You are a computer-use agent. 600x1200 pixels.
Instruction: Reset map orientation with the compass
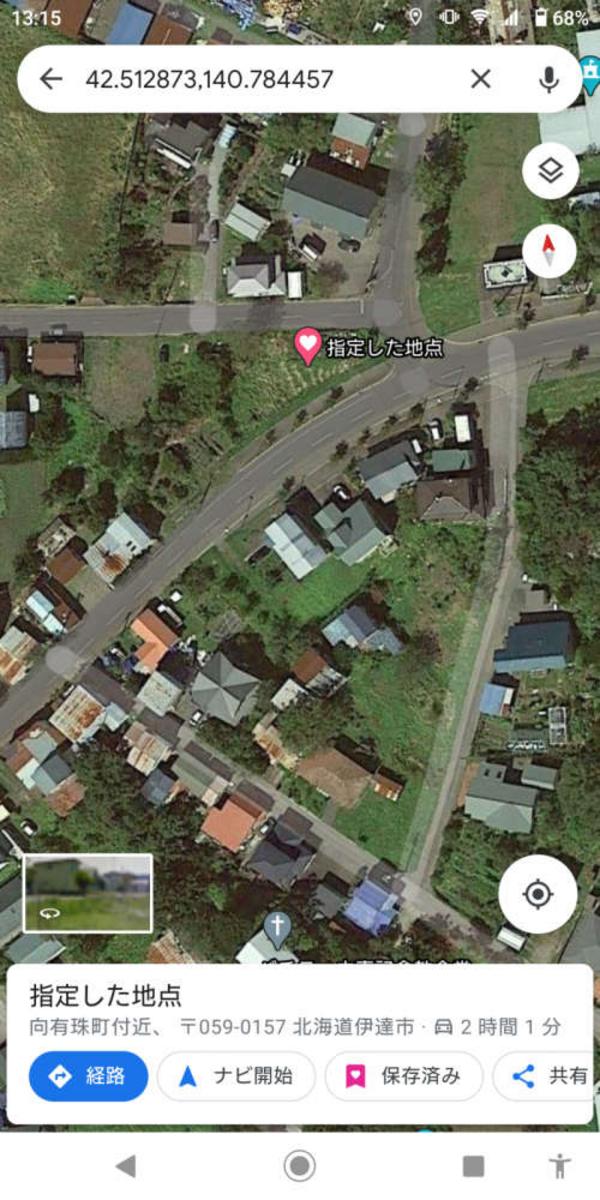(549, 251)
